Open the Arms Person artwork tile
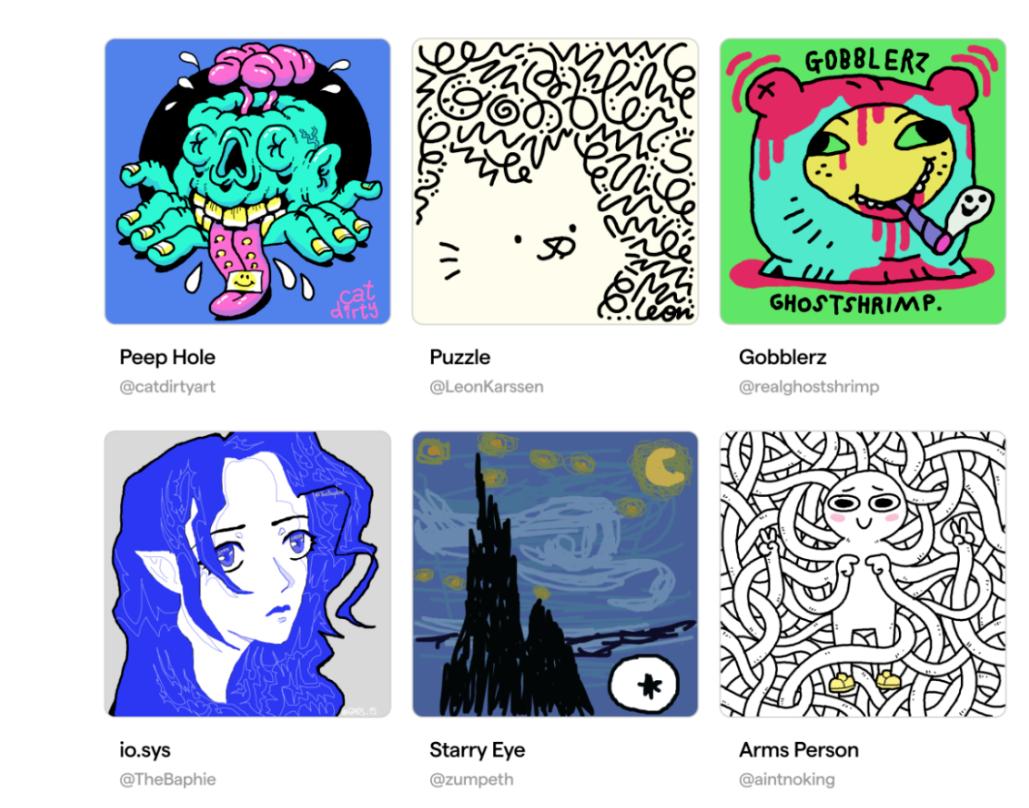Screen dimensions: 1029x808 (x=862, y=574)
